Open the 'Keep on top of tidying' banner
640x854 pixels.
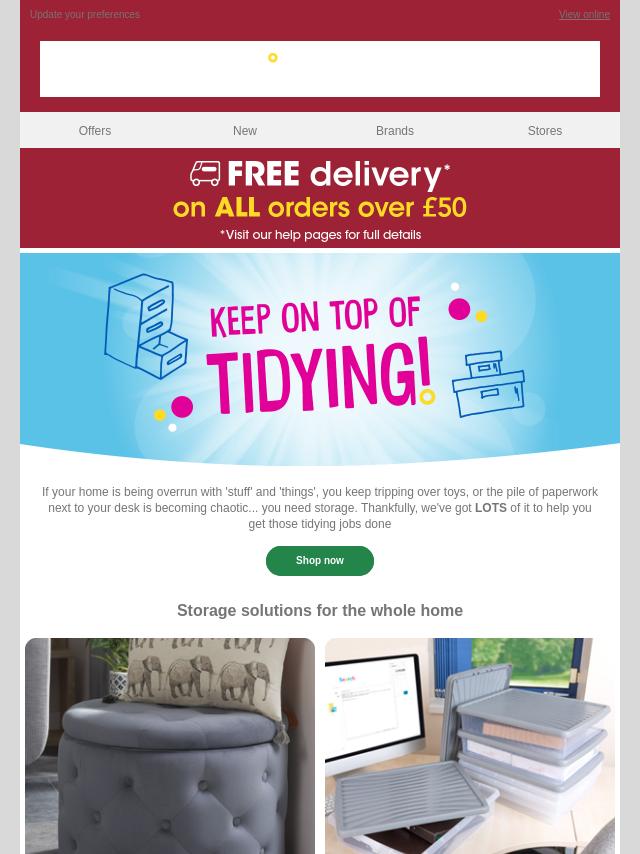click(320, 358)
